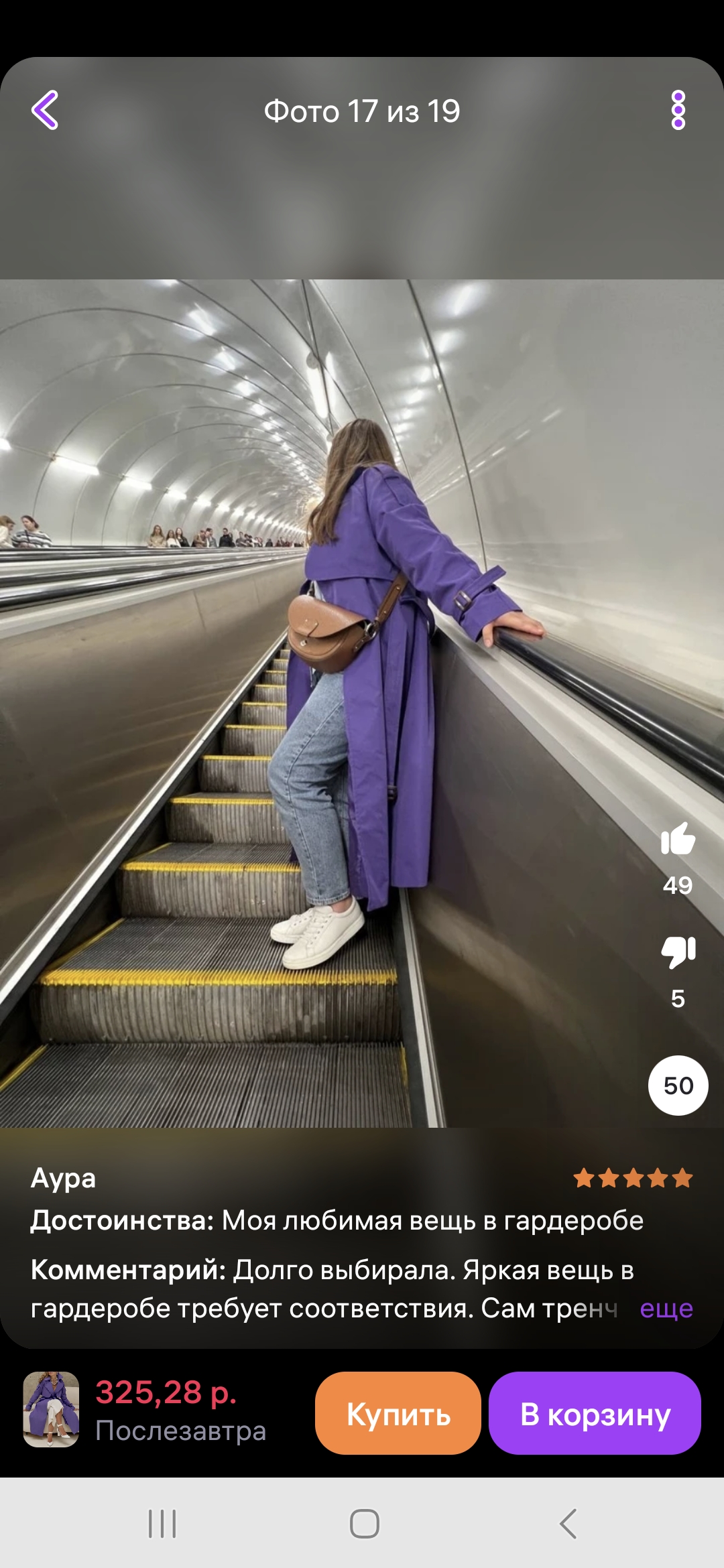Open recent apps from the navigation bar

[162, 1523]
